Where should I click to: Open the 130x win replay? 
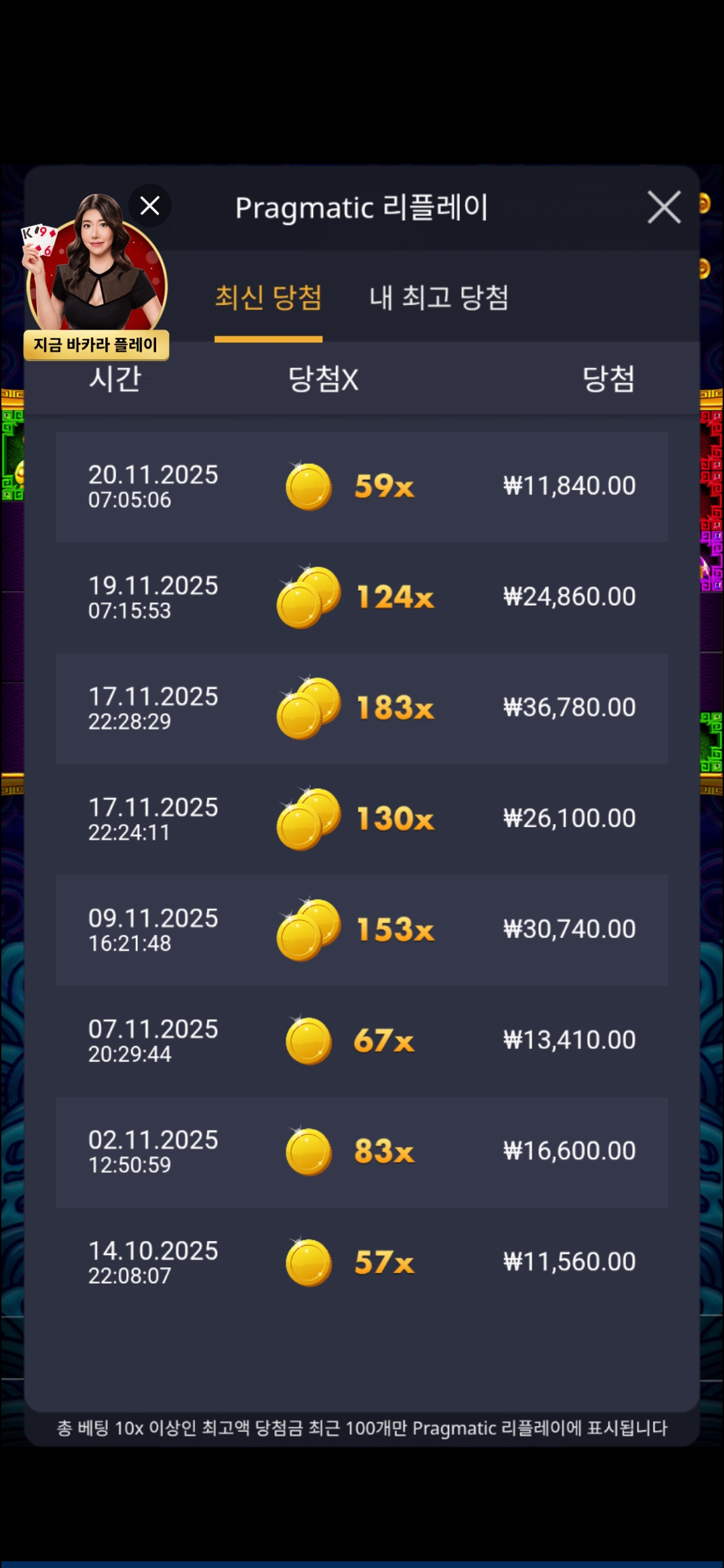(362, 819)
